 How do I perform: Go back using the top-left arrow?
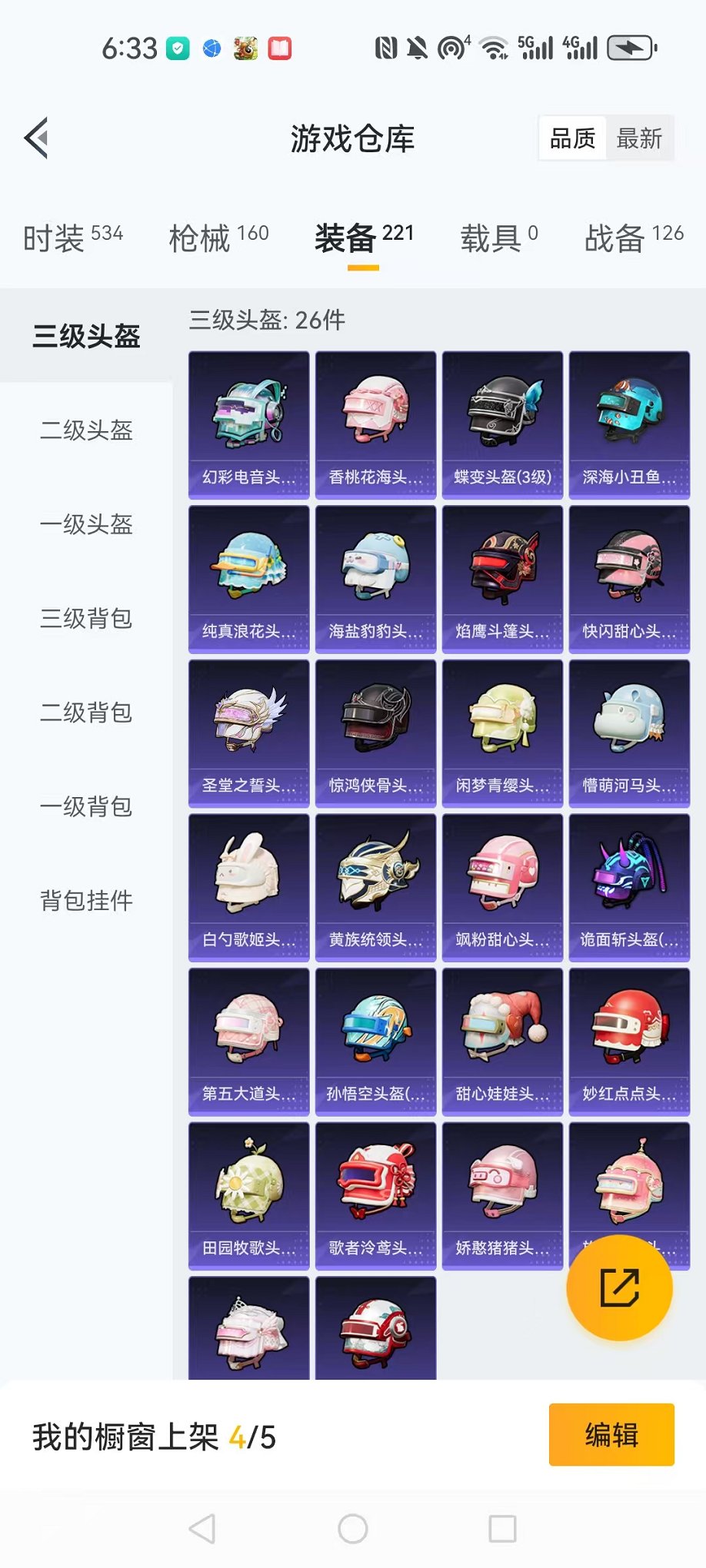(x=36, y=138)
